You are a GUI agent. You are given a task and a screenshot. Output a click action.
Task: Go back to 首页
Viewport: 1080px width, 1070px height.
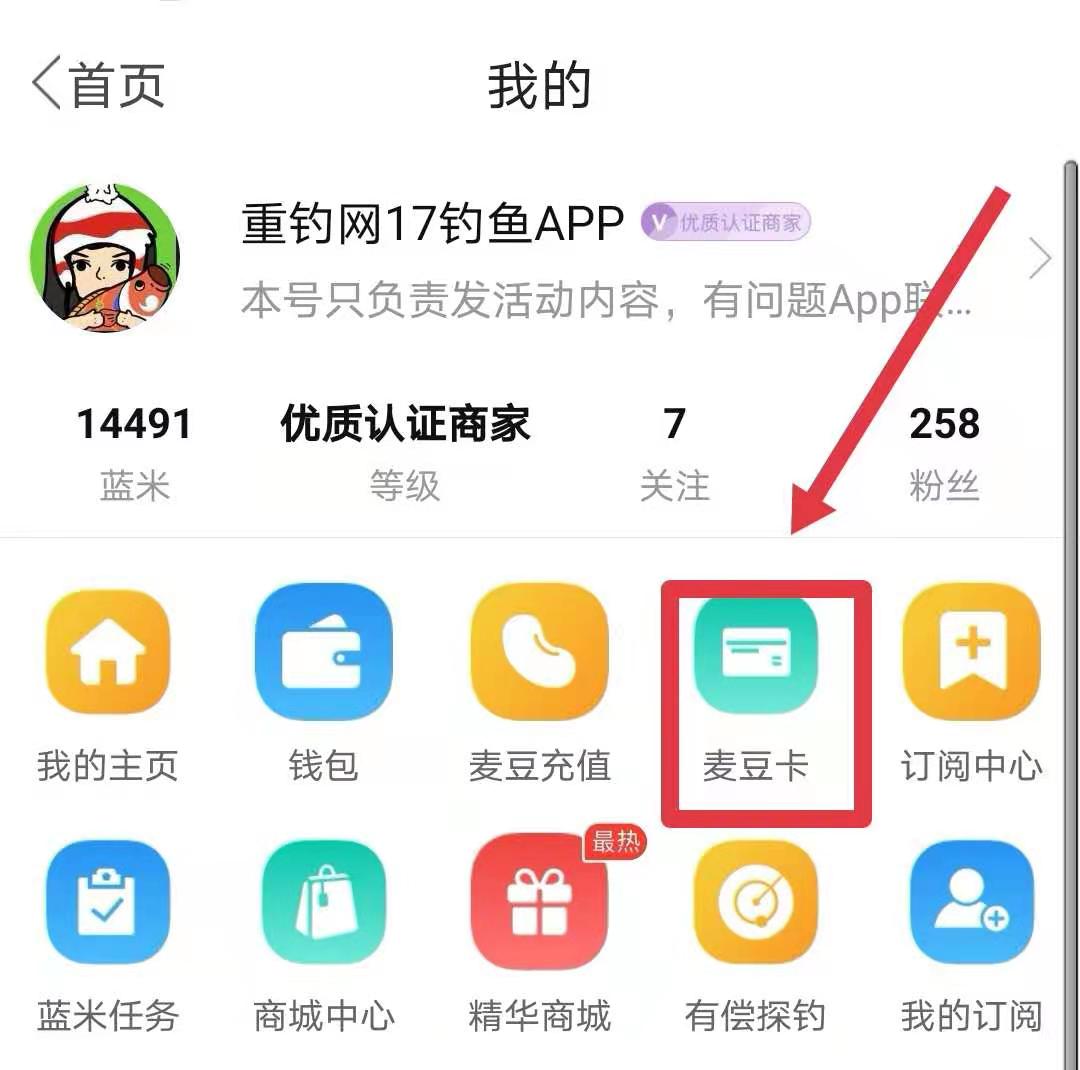(x=98, y=85)
